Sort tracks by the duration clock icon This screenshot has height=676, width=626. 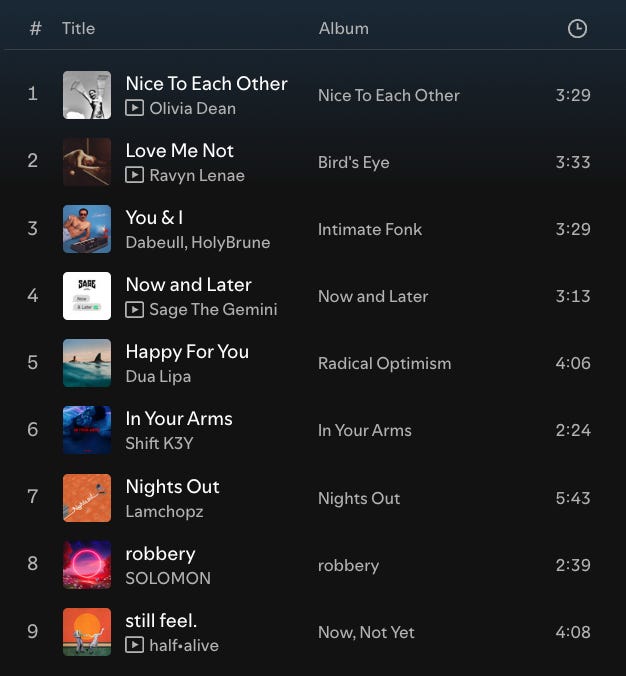pos(577,29)
